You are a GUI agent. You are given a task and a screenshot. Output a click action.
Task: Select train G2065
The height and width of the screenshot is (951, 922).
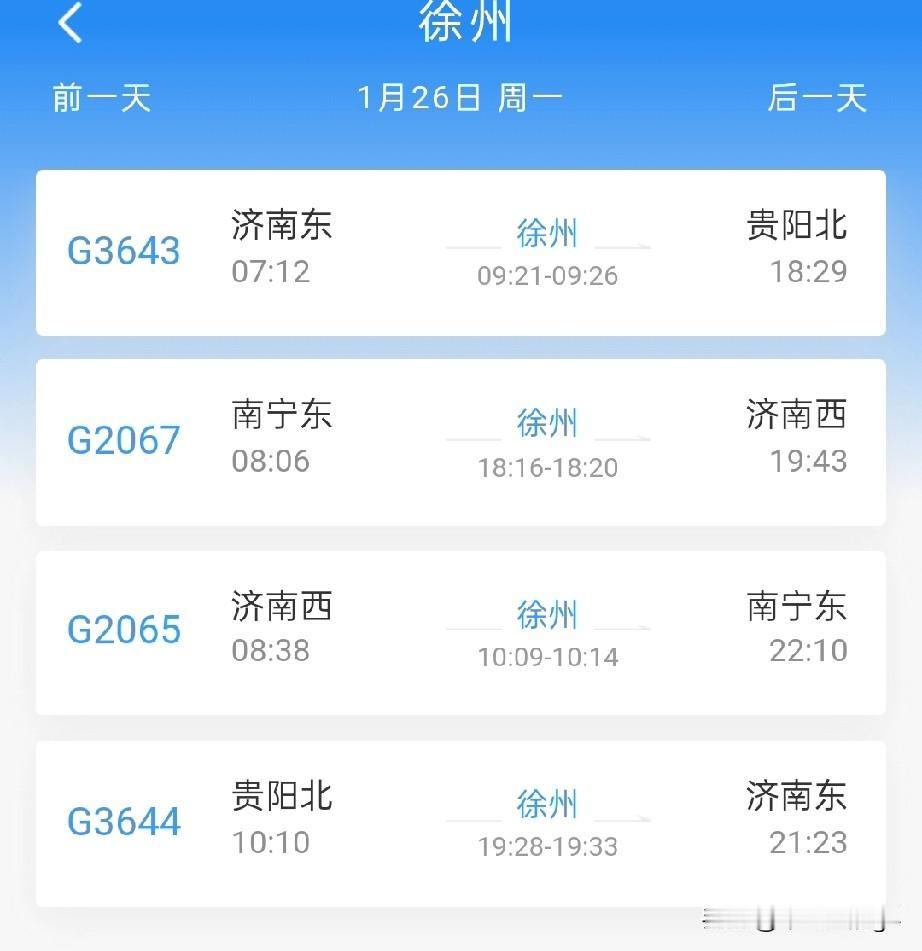tap(124, 629)
